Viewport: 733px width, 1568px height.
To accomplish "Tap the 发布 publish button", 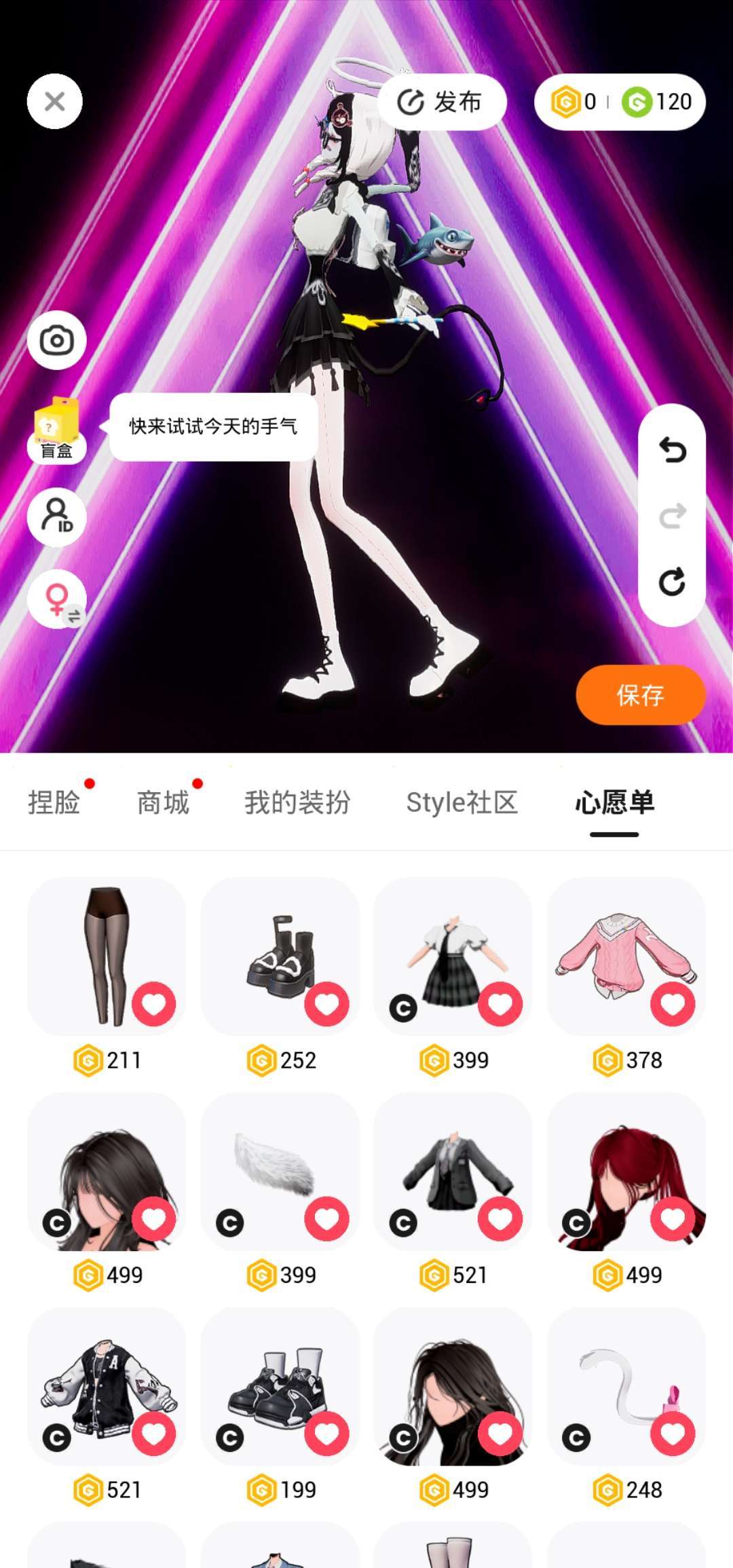I will point(441,102).
